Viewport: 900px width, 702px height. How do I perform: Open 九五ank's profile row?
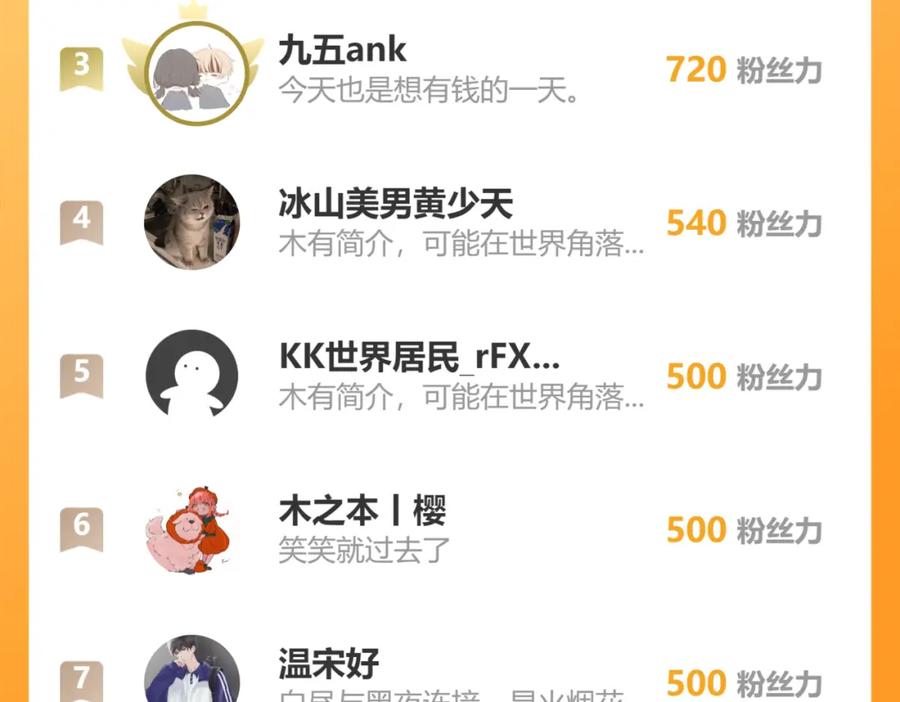tap(449, 70)
